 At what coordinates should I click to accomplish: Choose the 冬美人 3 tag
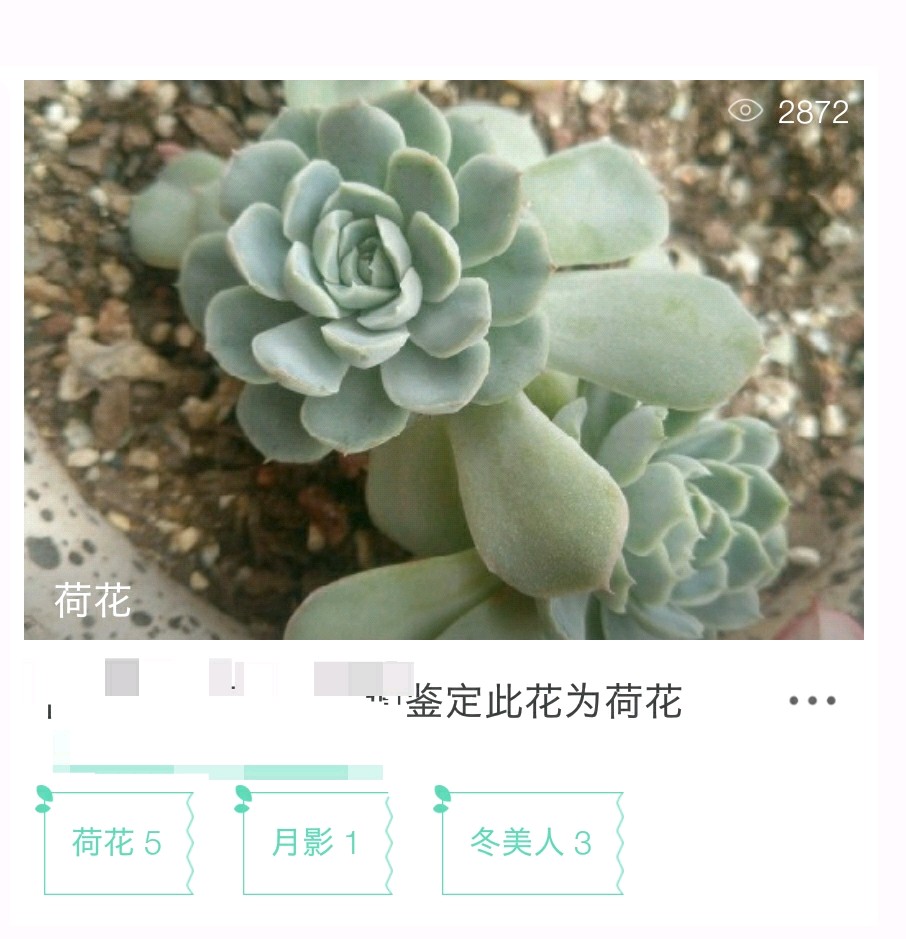coord(531,843)
